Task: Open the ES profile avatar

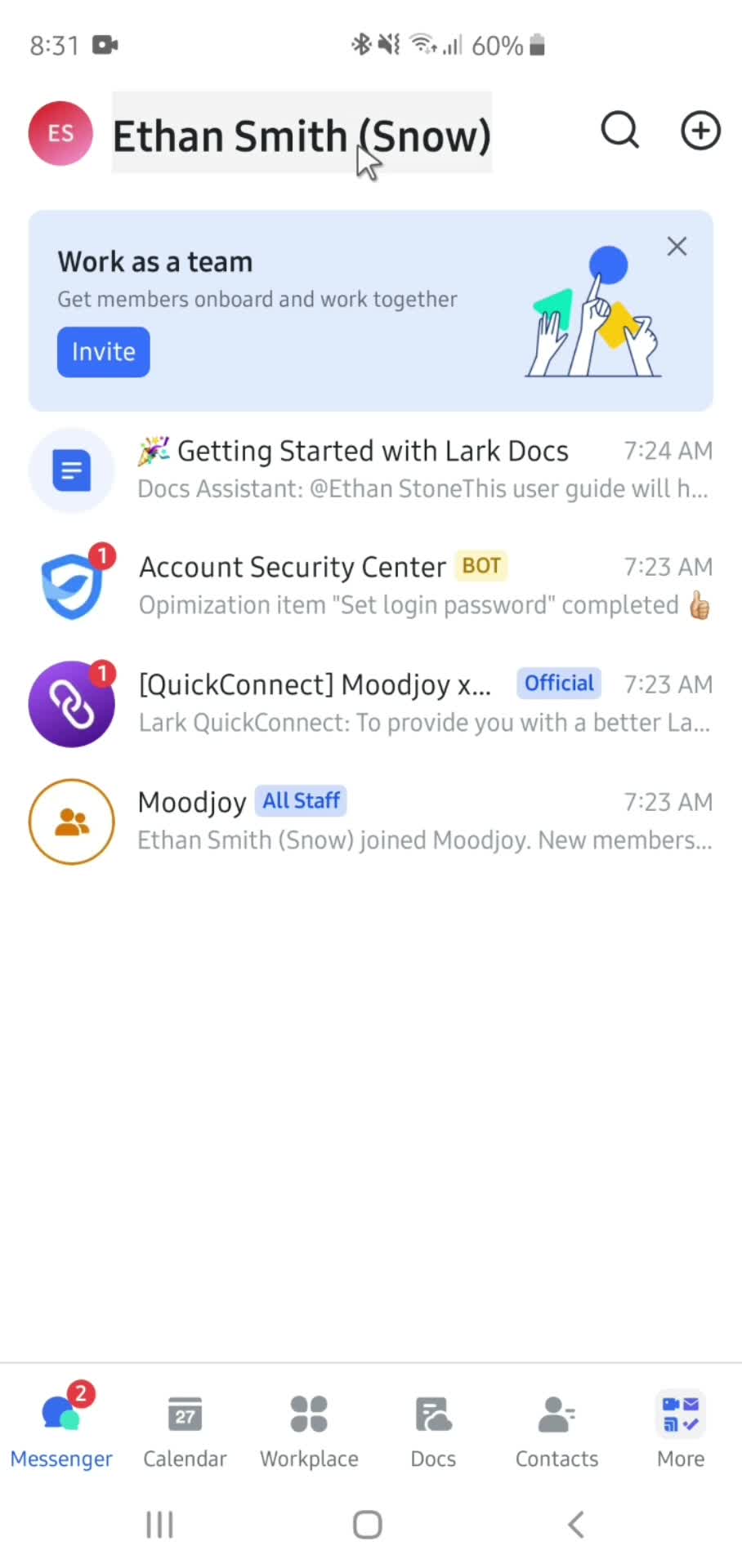Action: pyautogui.click(x=60, y=133)
